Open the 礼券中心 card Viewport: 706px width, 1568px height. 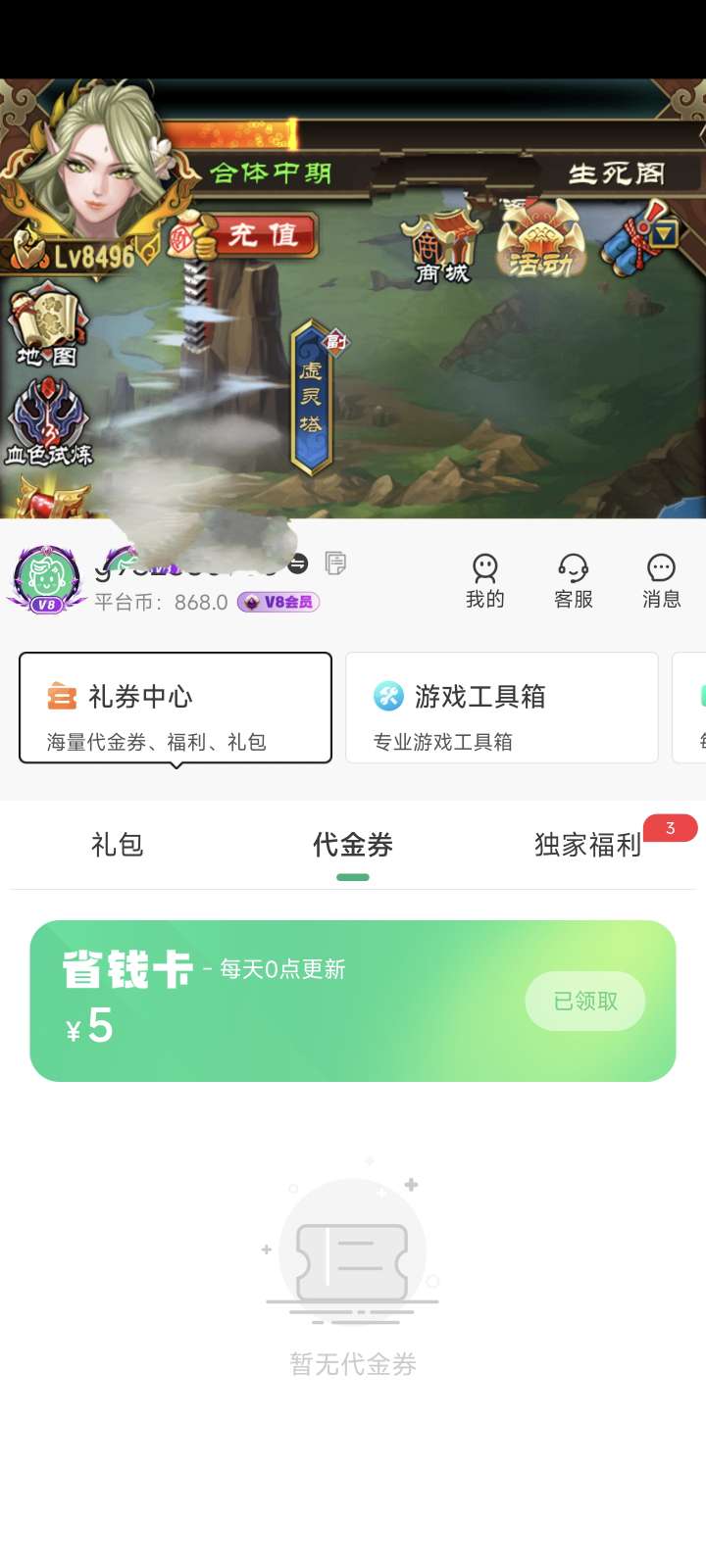(x=176, y=708)
